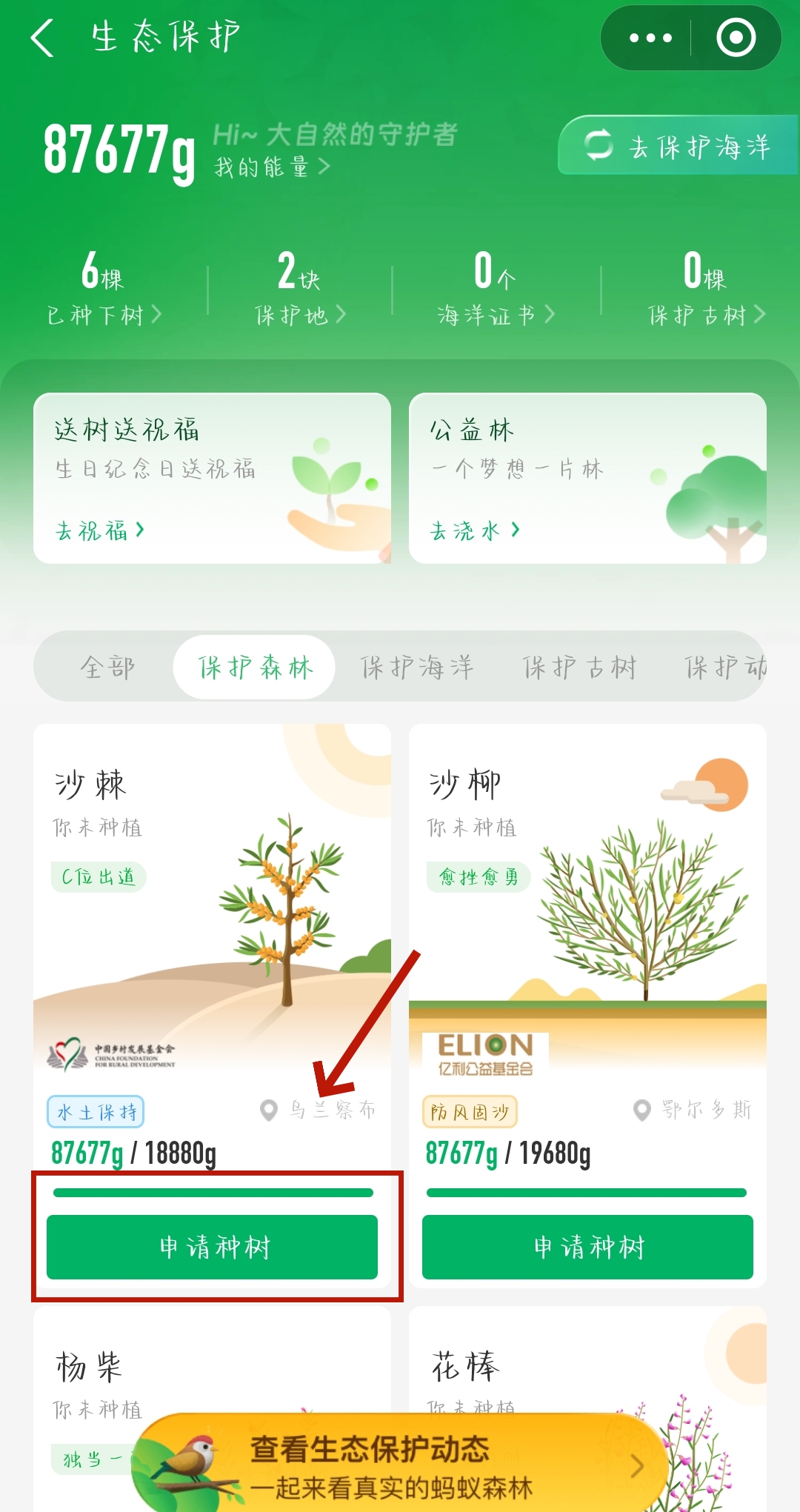Open the 花棒 tree card
This screenshot has width=800, height=1512.
click(467, 1368)
